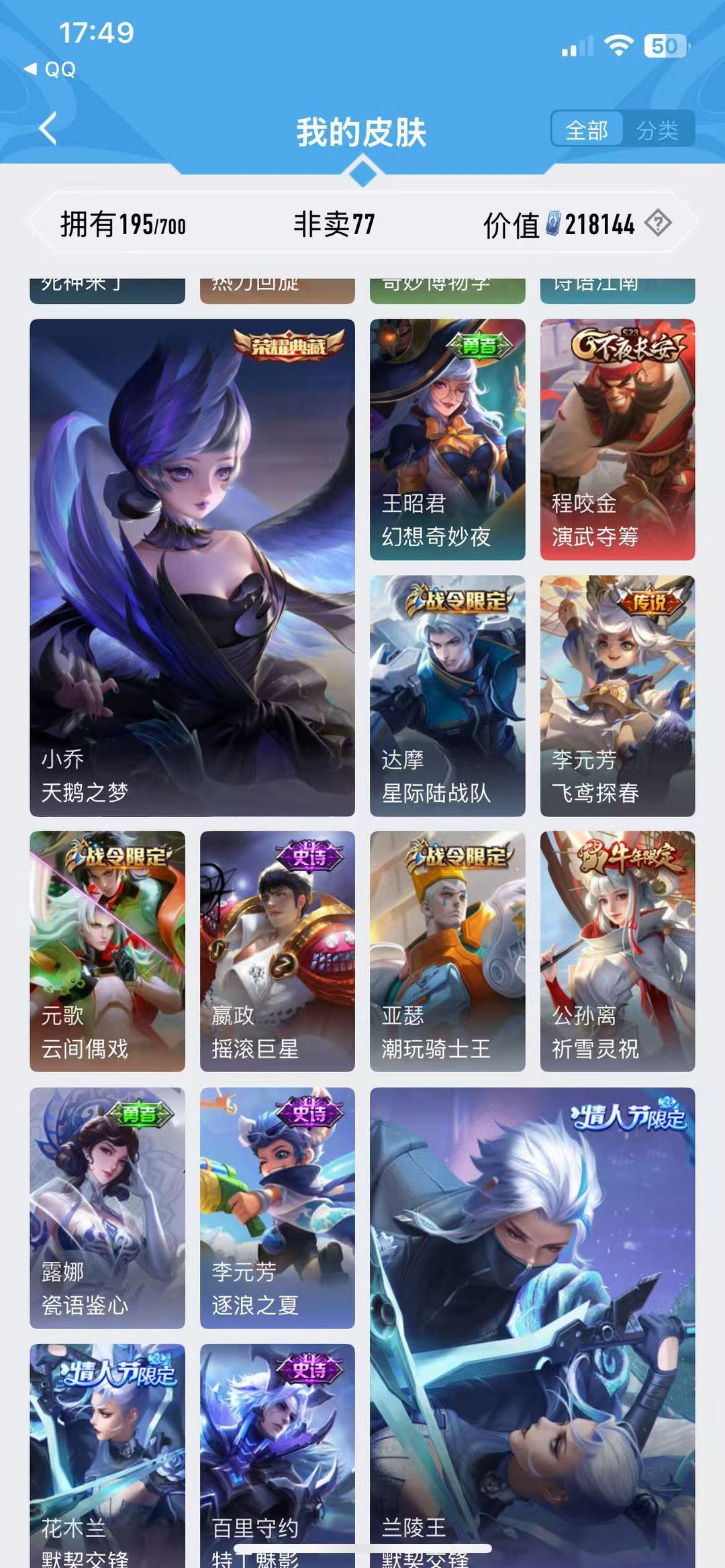This screenshot has height=1568, width=725.
Task: Open 小乔 天鹅之梦 skin card
Action: pyautogui.click(x=192, y=568)
